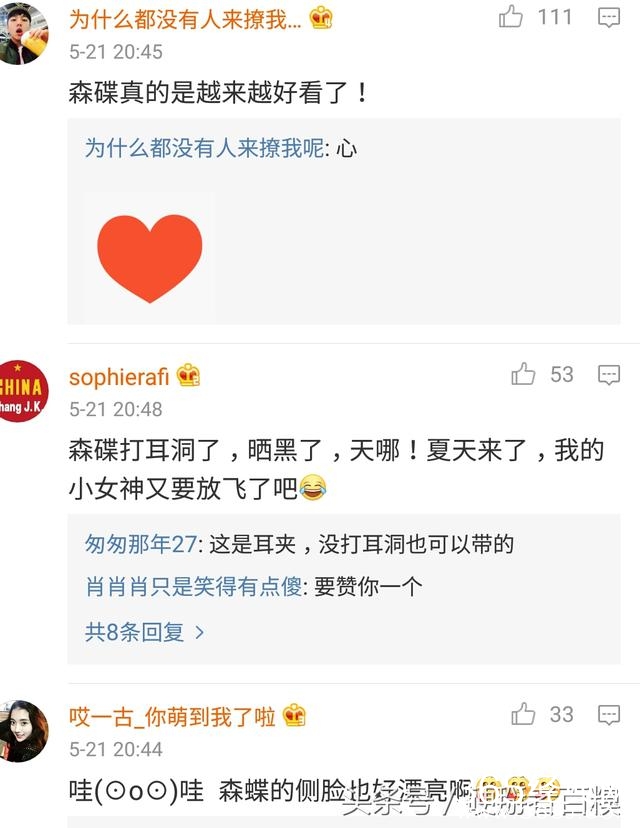Screen dimensions: 640x828
Task: View the profile of 肖肖肖只是笑得有点傻
Action: (193, 587)
